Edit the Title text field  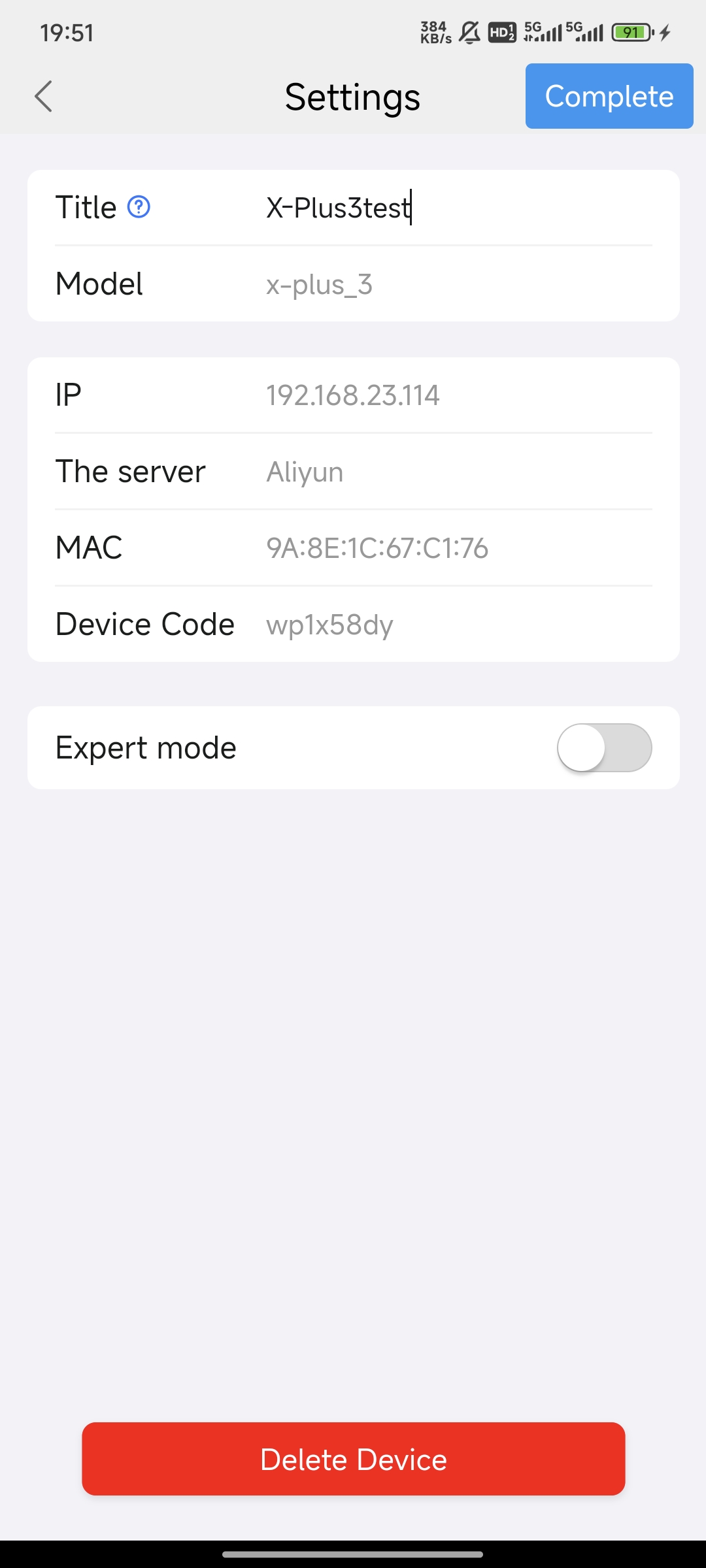[x=458, y=208]
